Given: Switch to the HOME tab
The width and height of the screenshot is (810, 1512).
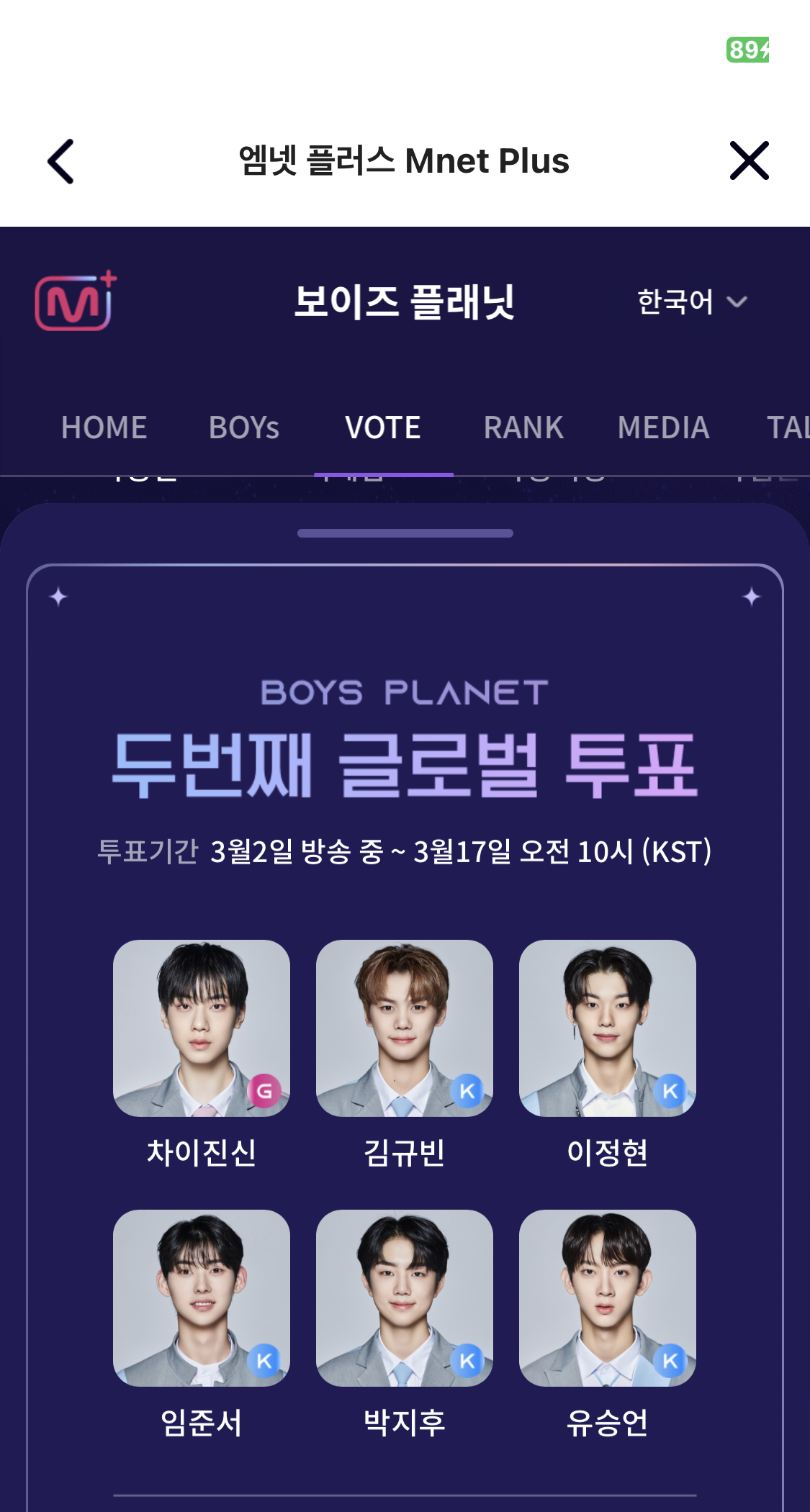Looking at the screenshot, I should click(x=104, y=427).
